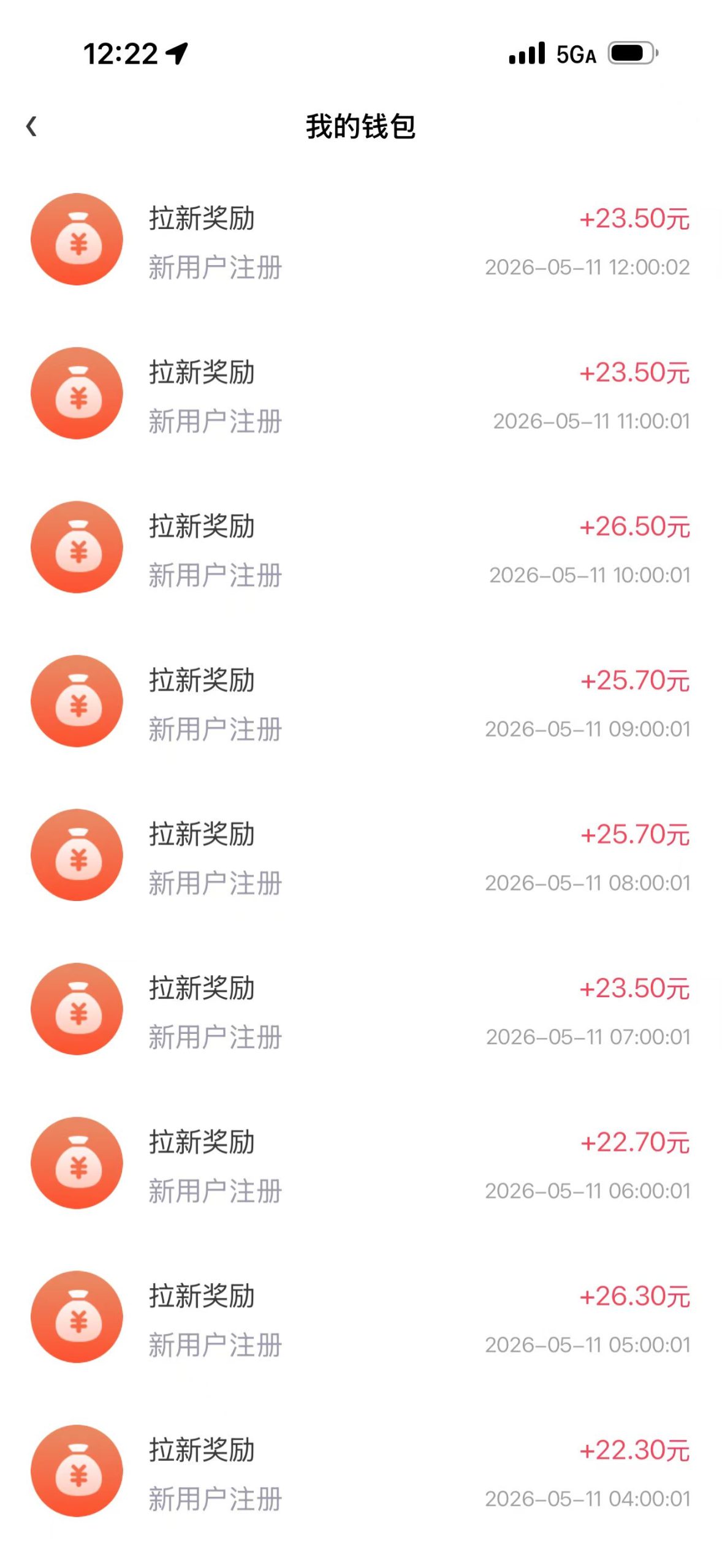View the +26.50元 reward entry
Image resolution: width=722 pixels, height=1568 pixels.
[x=361, y=548]
